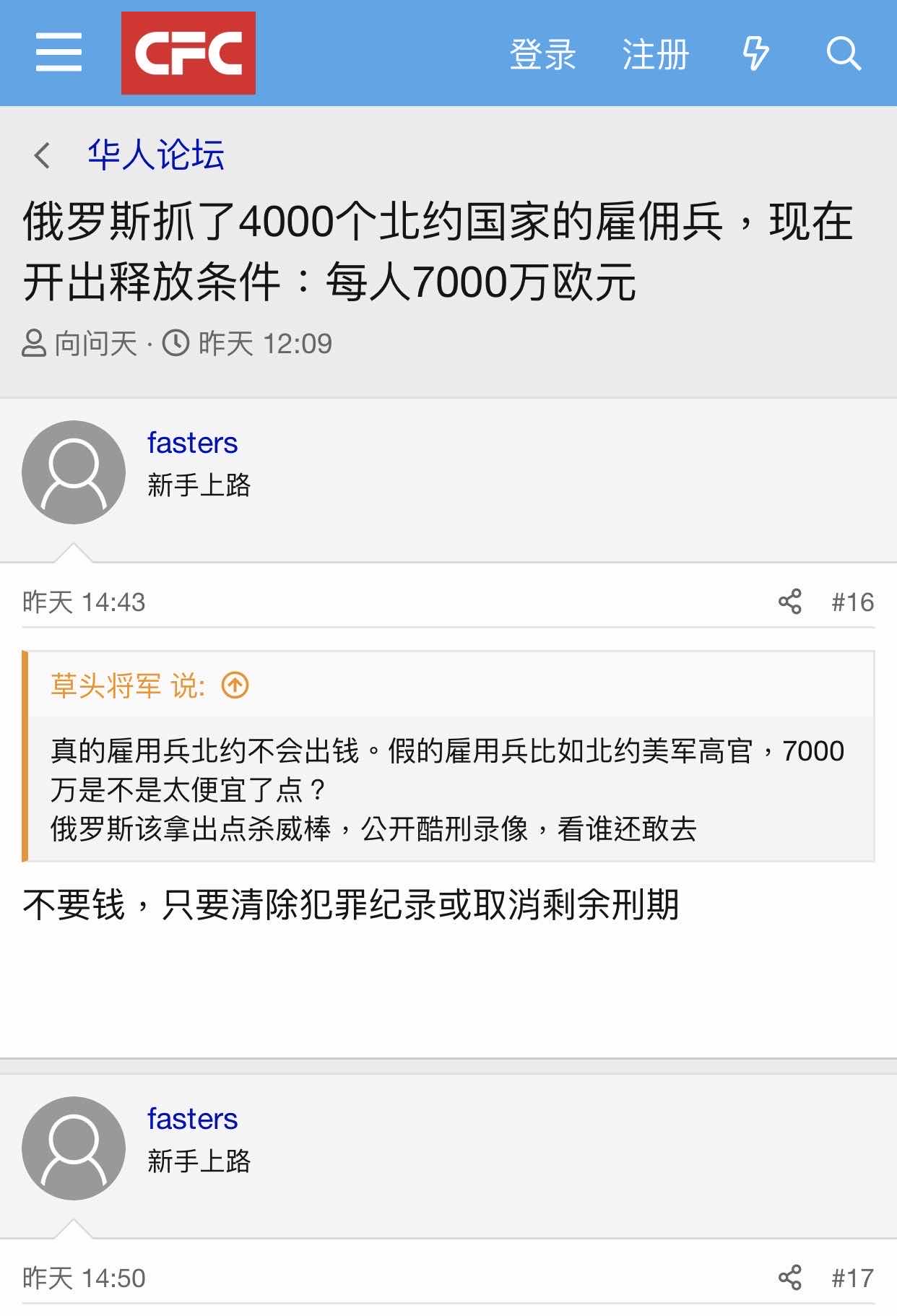
Task: Open fasters username in post #17
Action: [x=192, y=1119]
